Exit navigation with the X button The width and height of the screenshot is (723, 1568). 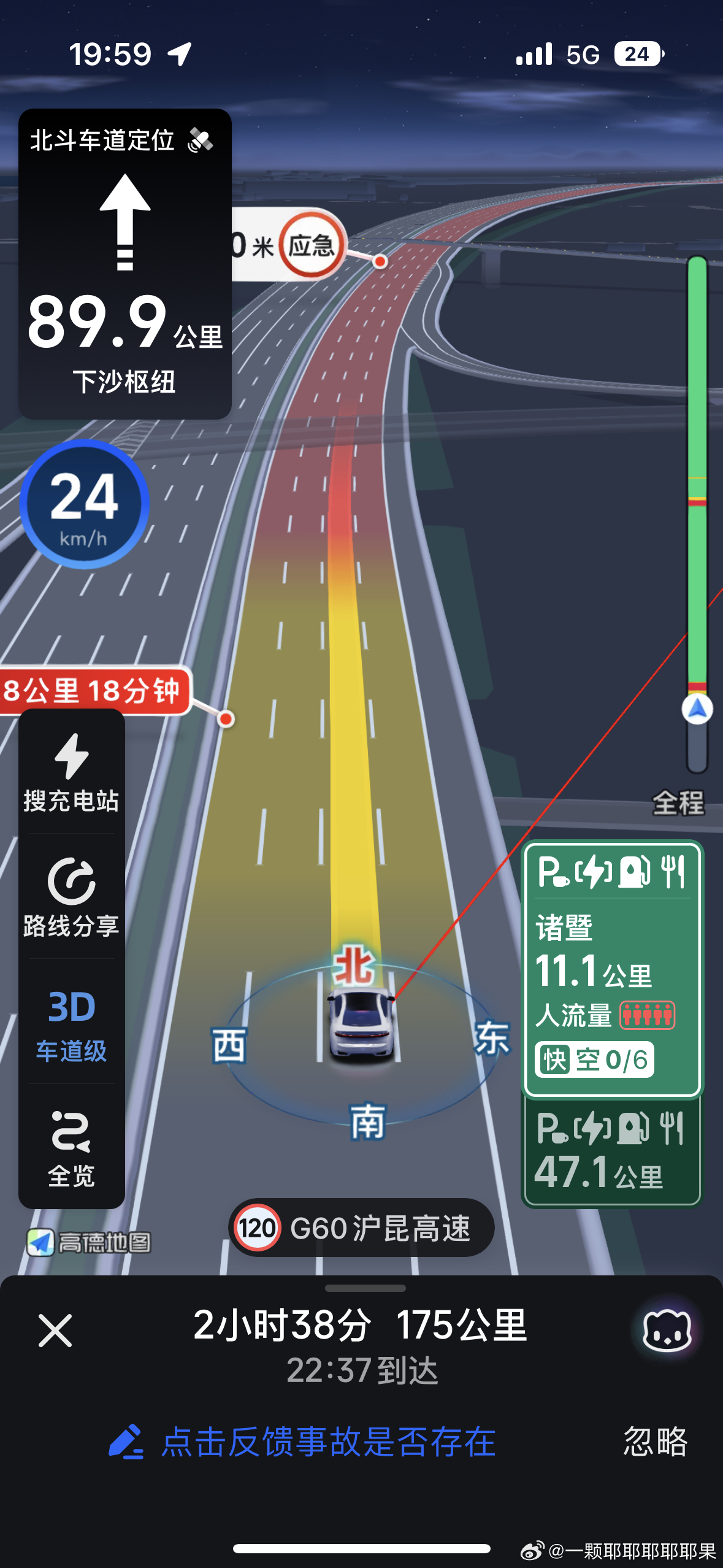click(55, 1330)
